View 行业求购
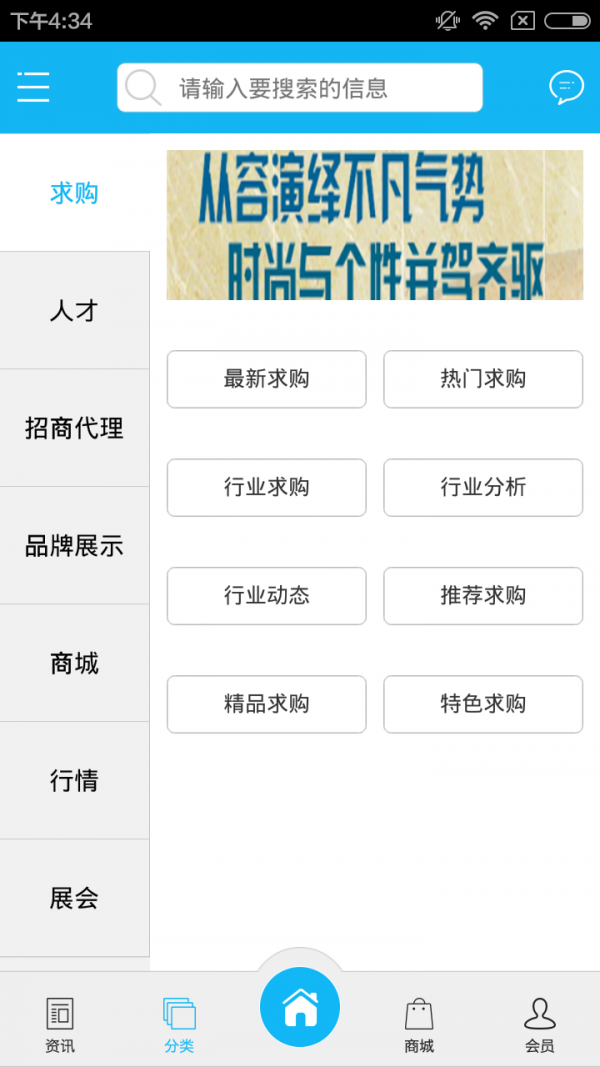Screen dimensions: 600x1067 (266, 487)
